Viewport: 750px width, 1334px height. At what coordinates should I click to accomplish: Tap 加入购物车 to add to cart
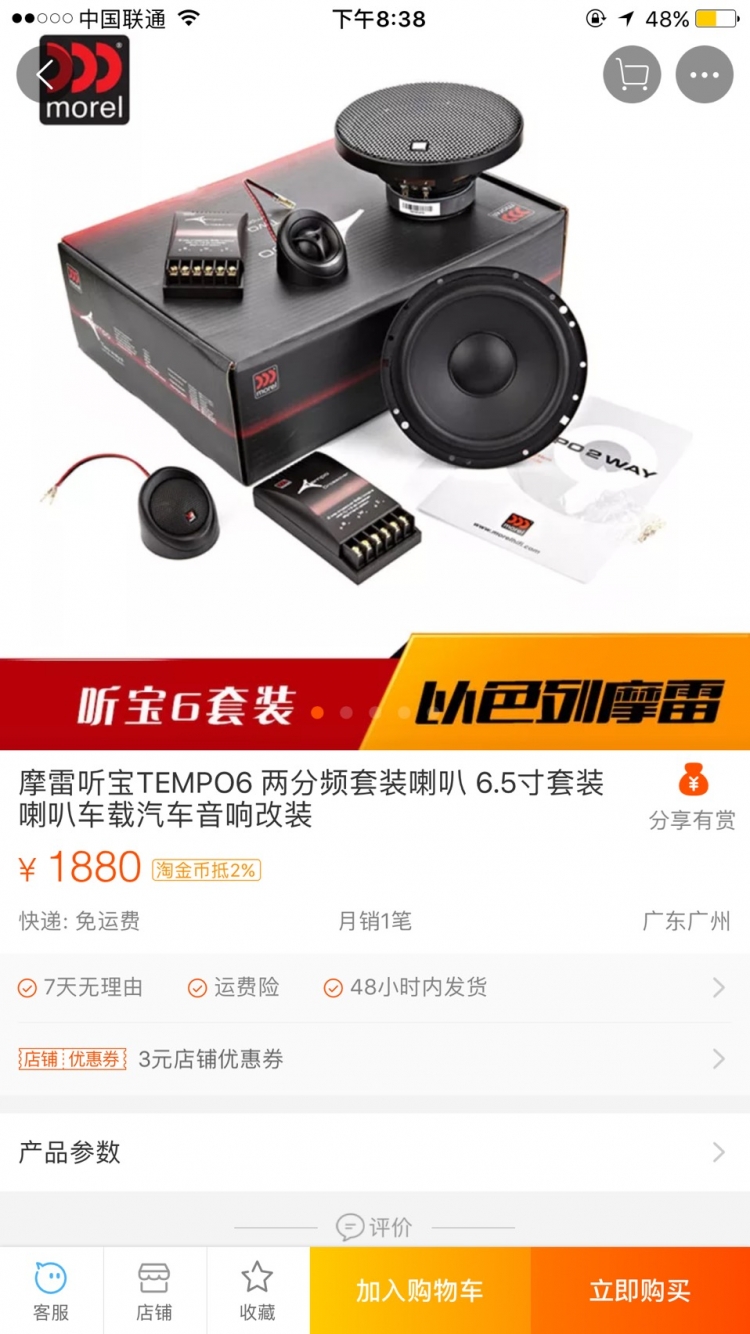click(419, 1290)
